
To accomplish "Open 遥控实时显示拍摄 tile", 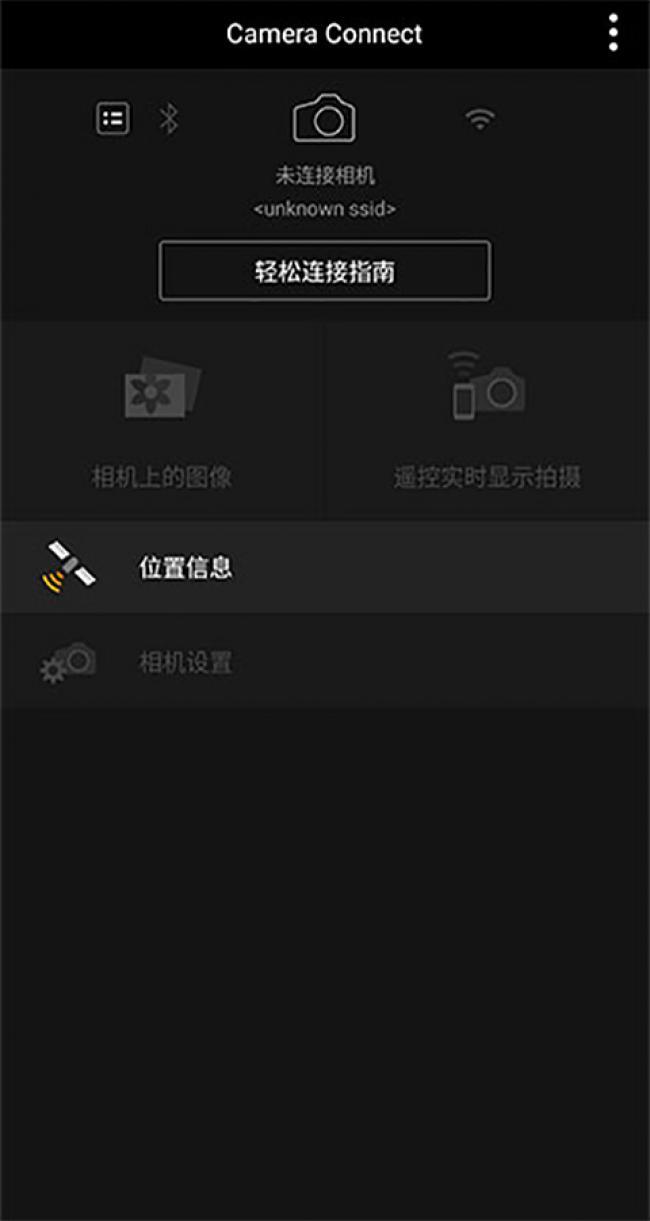I will (487, 421).
